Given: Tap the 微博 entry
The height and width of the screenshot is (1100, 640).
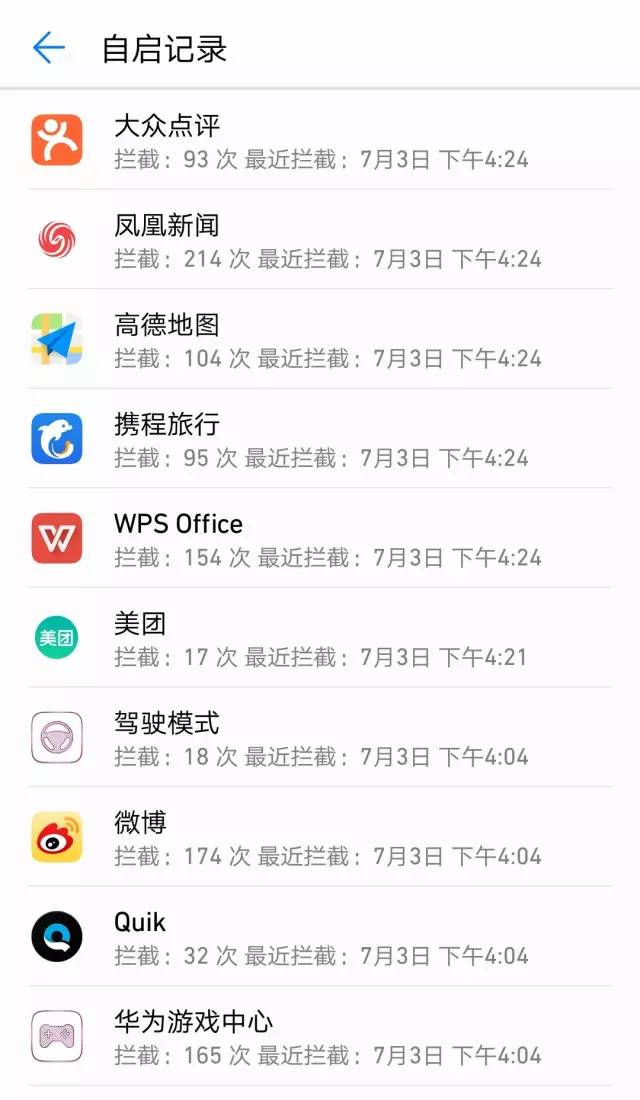Looking at the screenshot, I should (x=320, y=838).
